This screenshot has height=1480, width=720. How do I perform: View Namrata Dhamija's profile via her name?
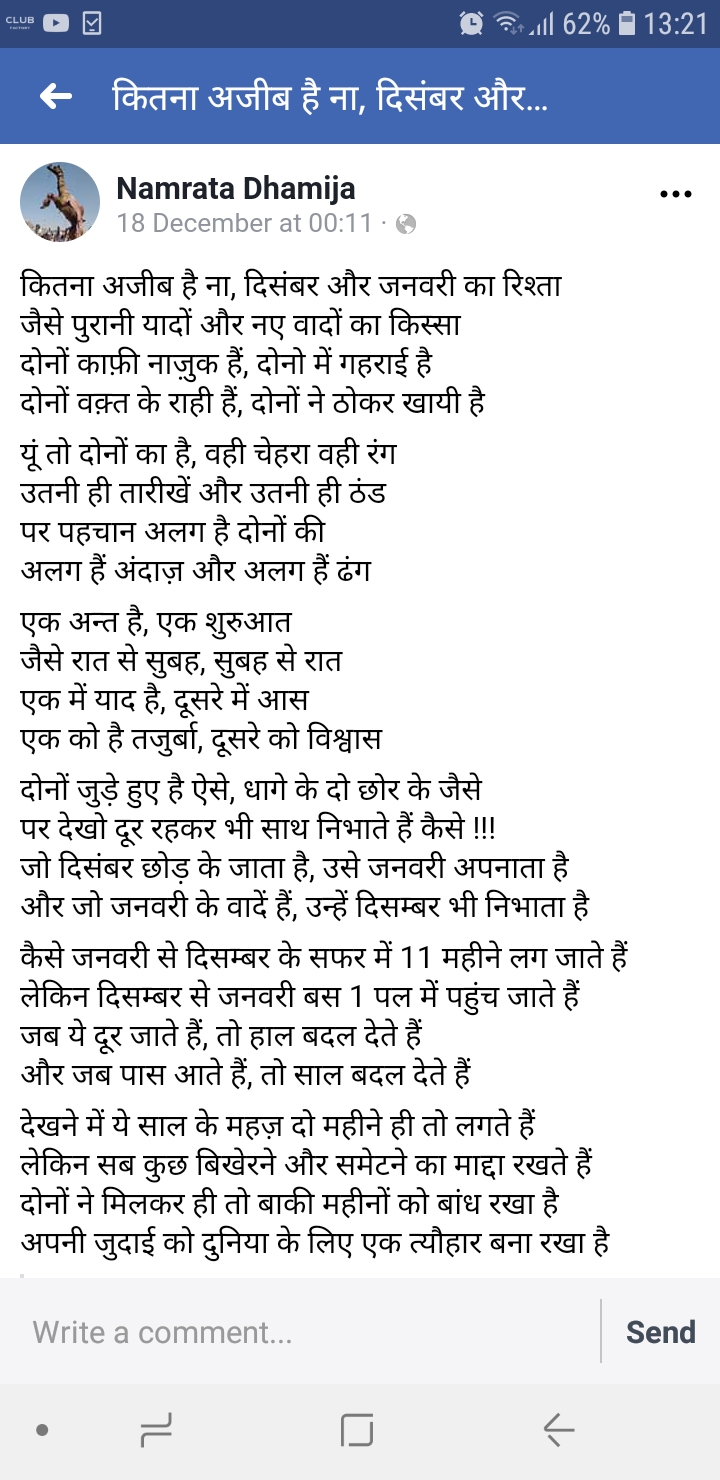235,187
